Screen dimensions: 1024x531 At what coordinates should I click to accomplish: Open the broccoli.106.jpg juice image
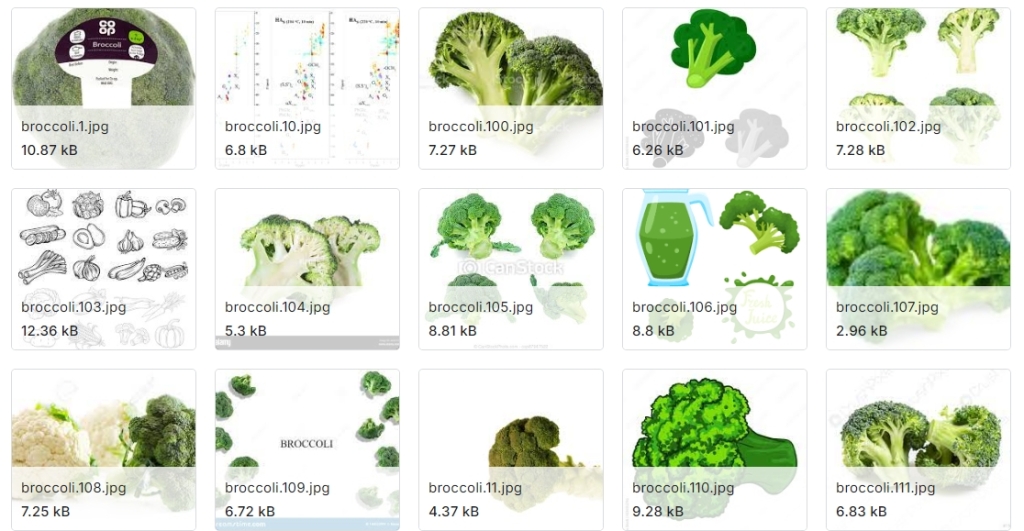click(x=714, y=268)
